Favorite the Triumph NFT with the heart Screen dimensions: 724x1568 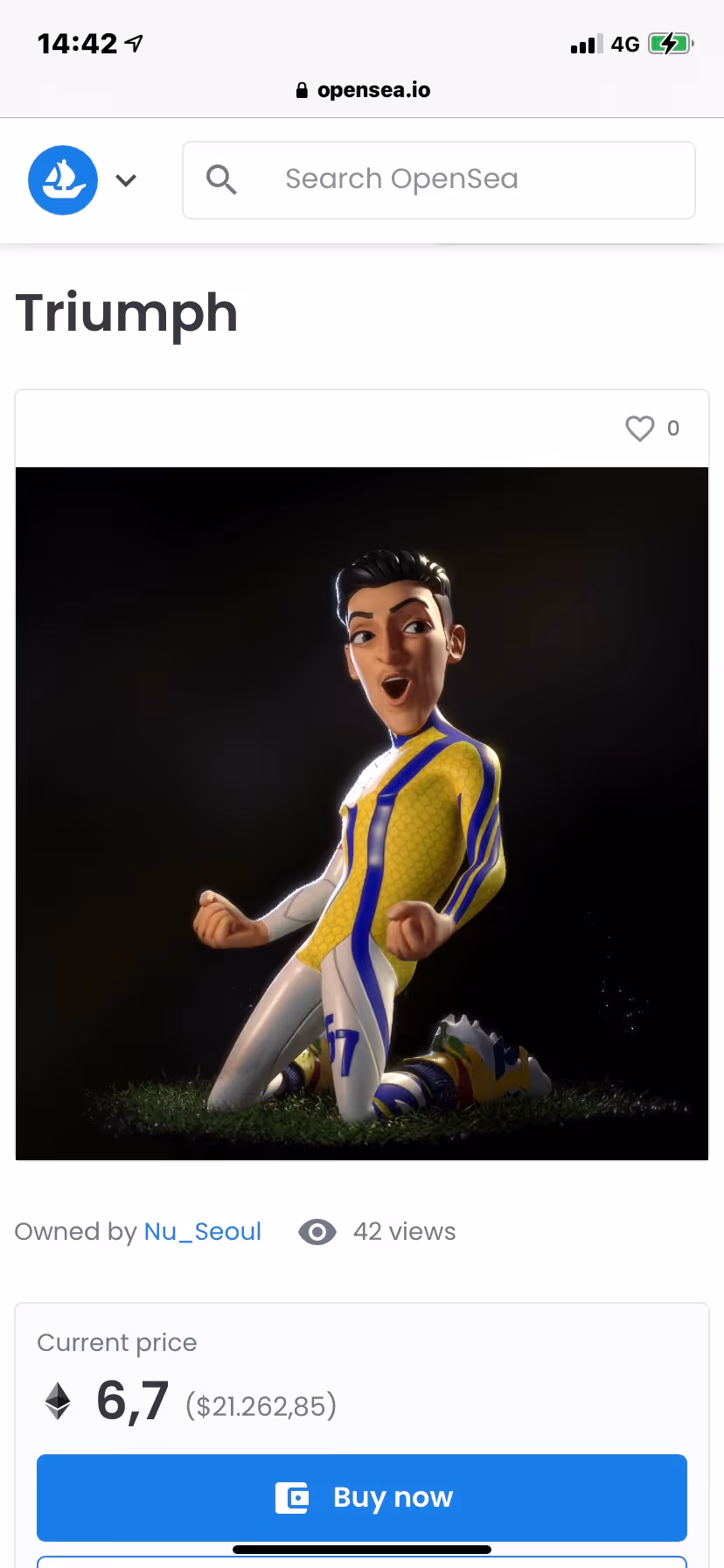click(x=639, y=429)
